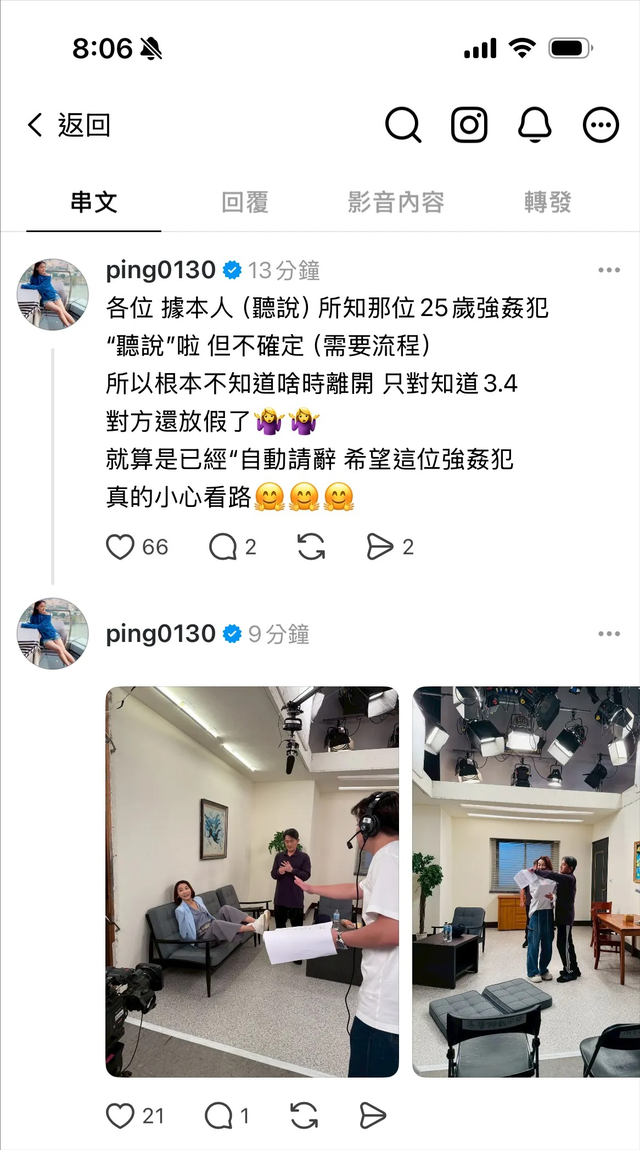Open the circled three-dot menu
The height and width of the screenshot is (1150, 640).
pos(601,125)
